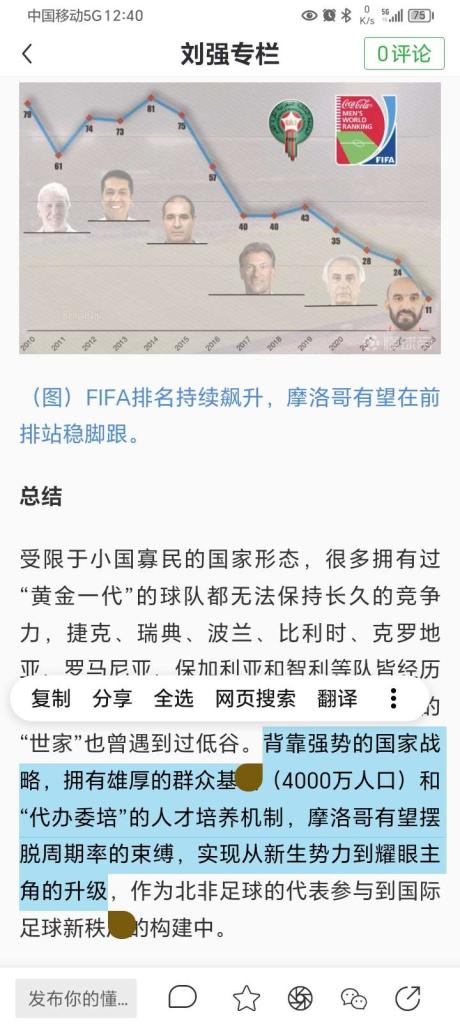Open the FIFA ranking chart image

(230, 218)
